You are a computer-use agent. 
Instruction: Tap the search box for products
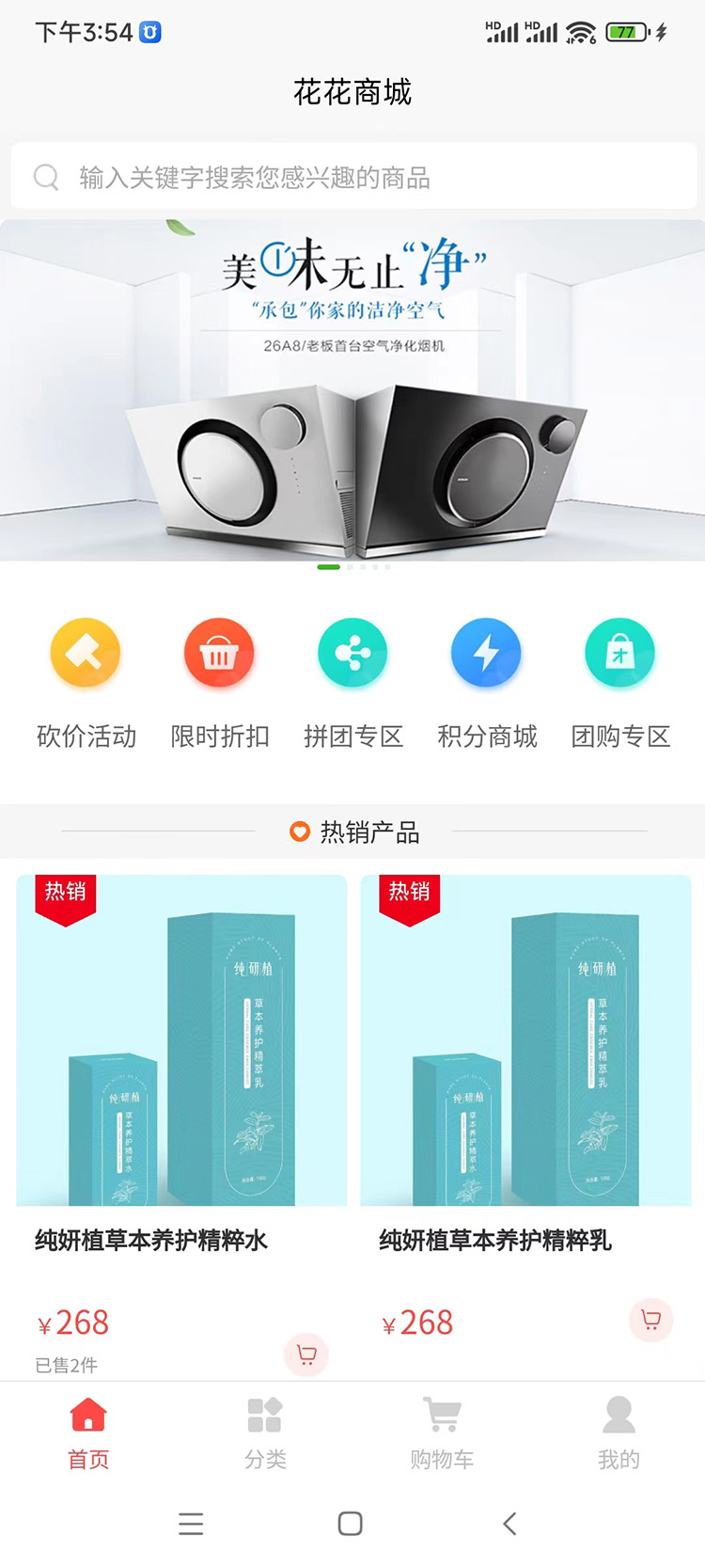(353, 176)
